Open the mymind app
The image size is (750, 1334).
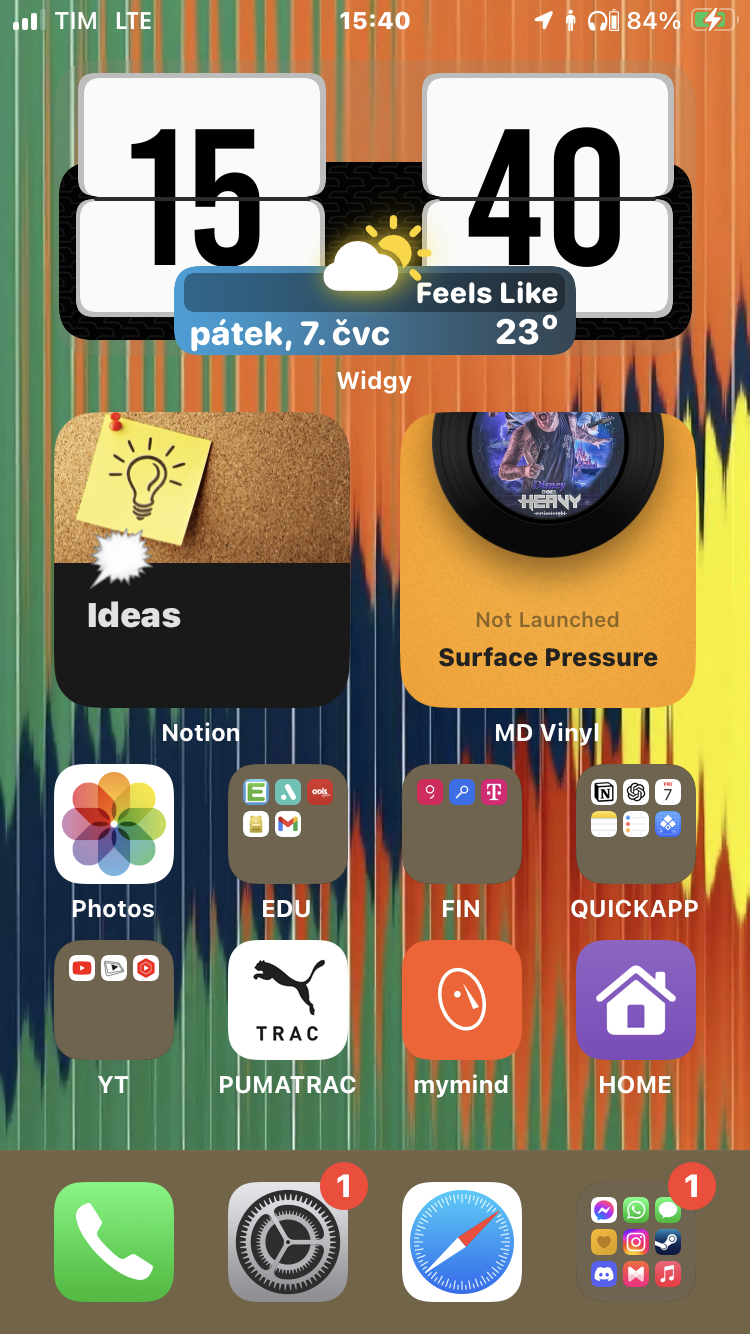pos(461,1000)
